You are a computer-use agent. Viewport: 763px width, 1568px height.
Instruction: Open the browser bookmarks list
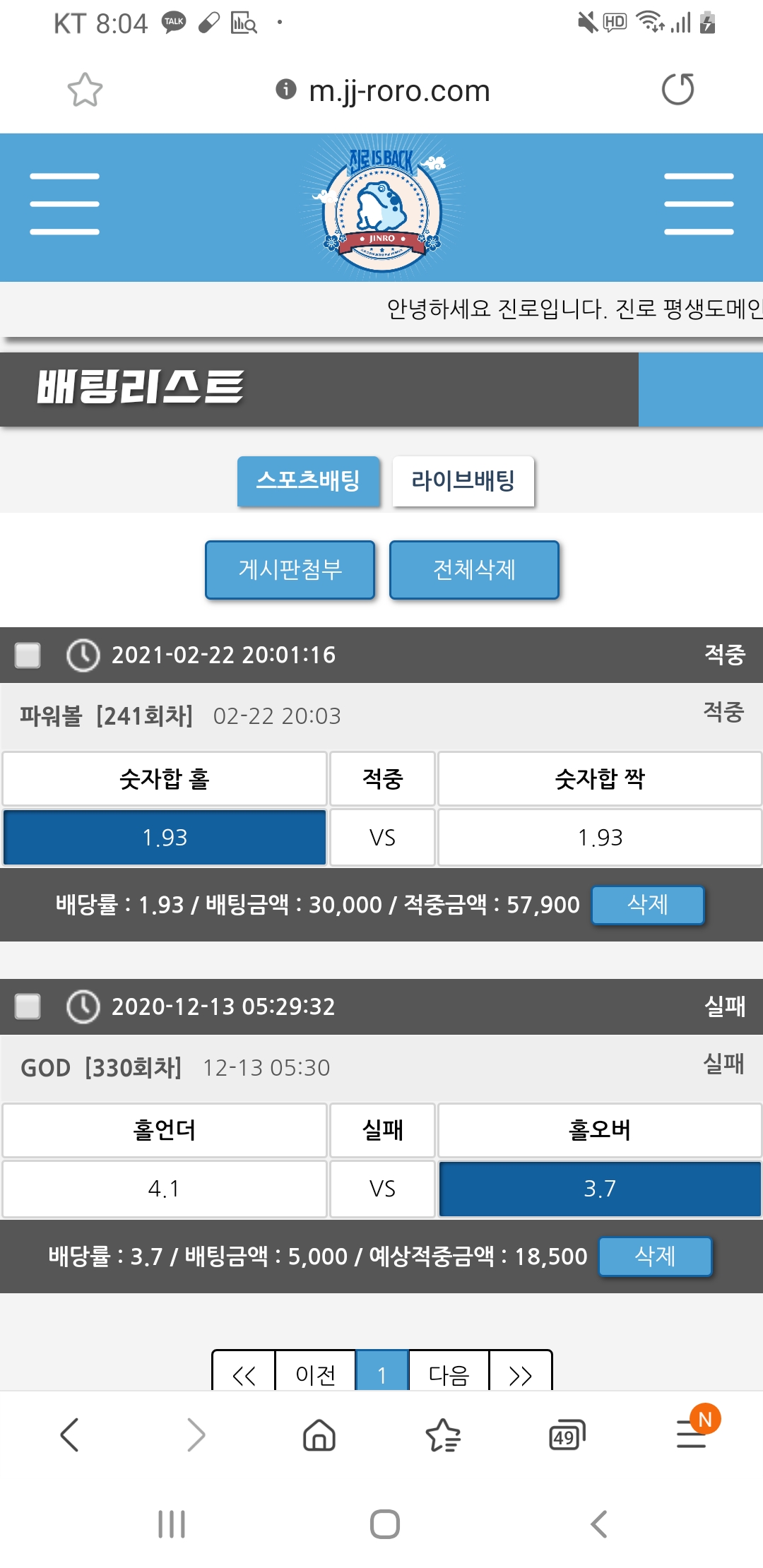443,1435
